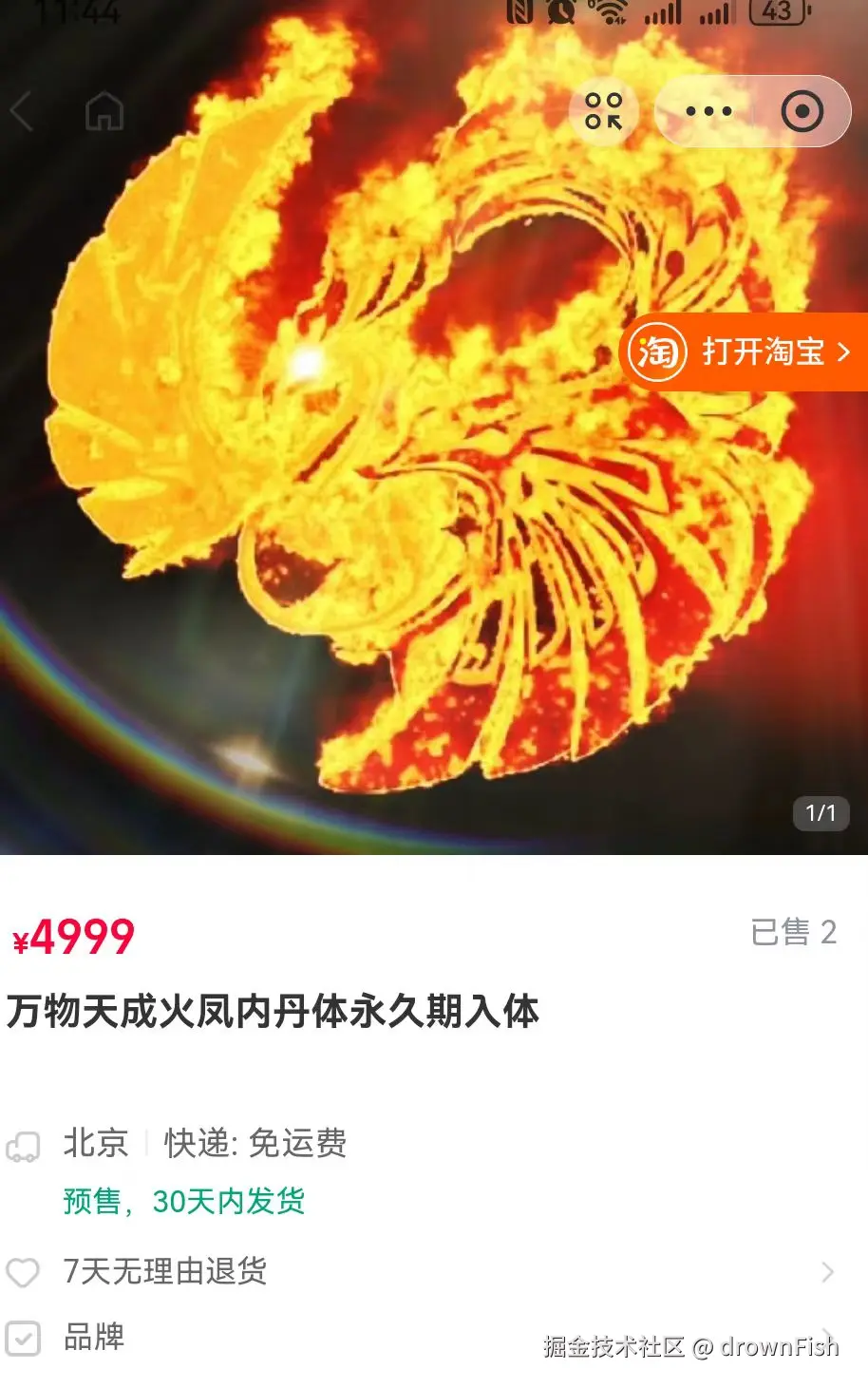
Task: Open the 预售，30天内发货 shipping notice
Action: point(181,1203)
